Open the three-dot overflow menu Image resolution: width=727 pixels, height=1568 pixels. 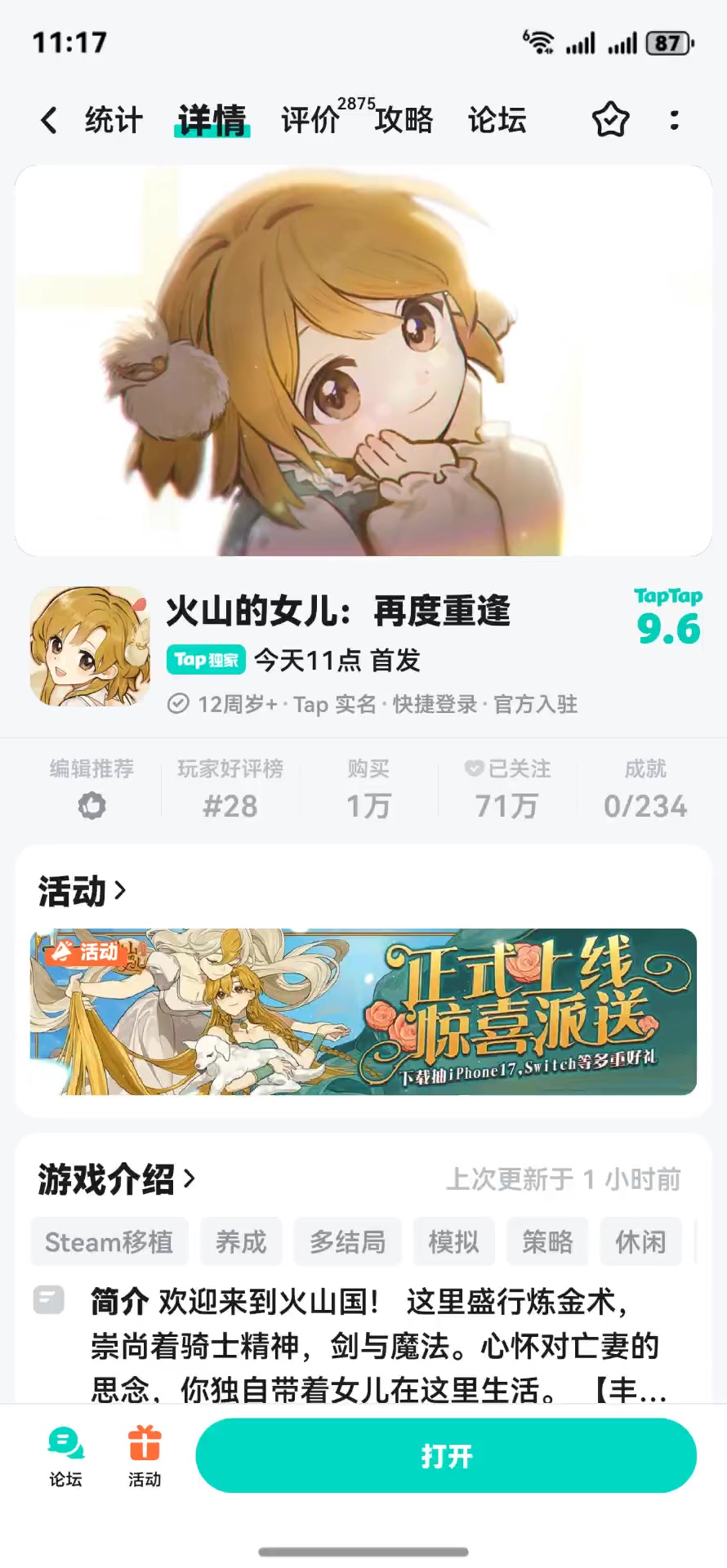[x=674, y=120]
